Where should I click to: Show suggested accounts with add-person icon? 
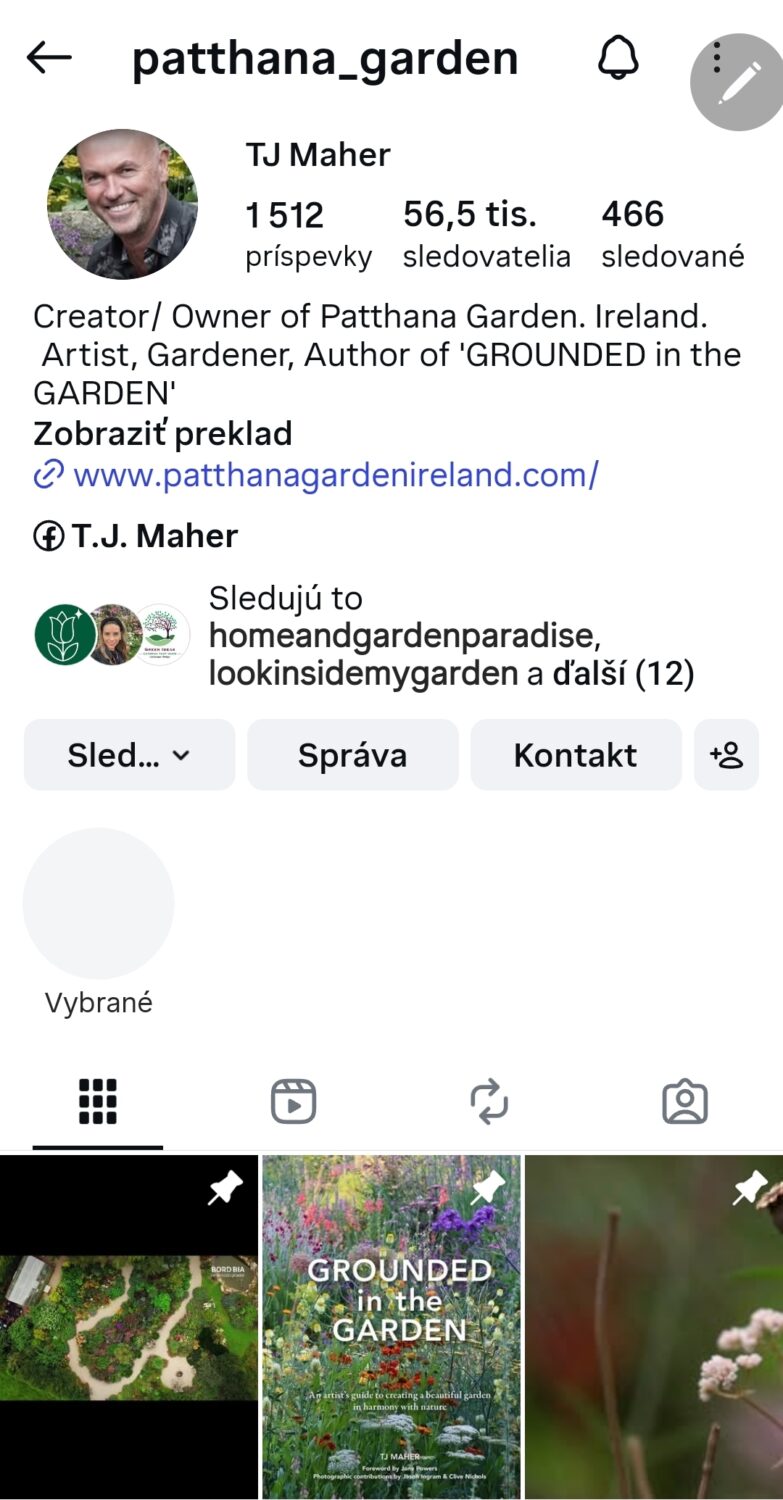pos(726,755)
